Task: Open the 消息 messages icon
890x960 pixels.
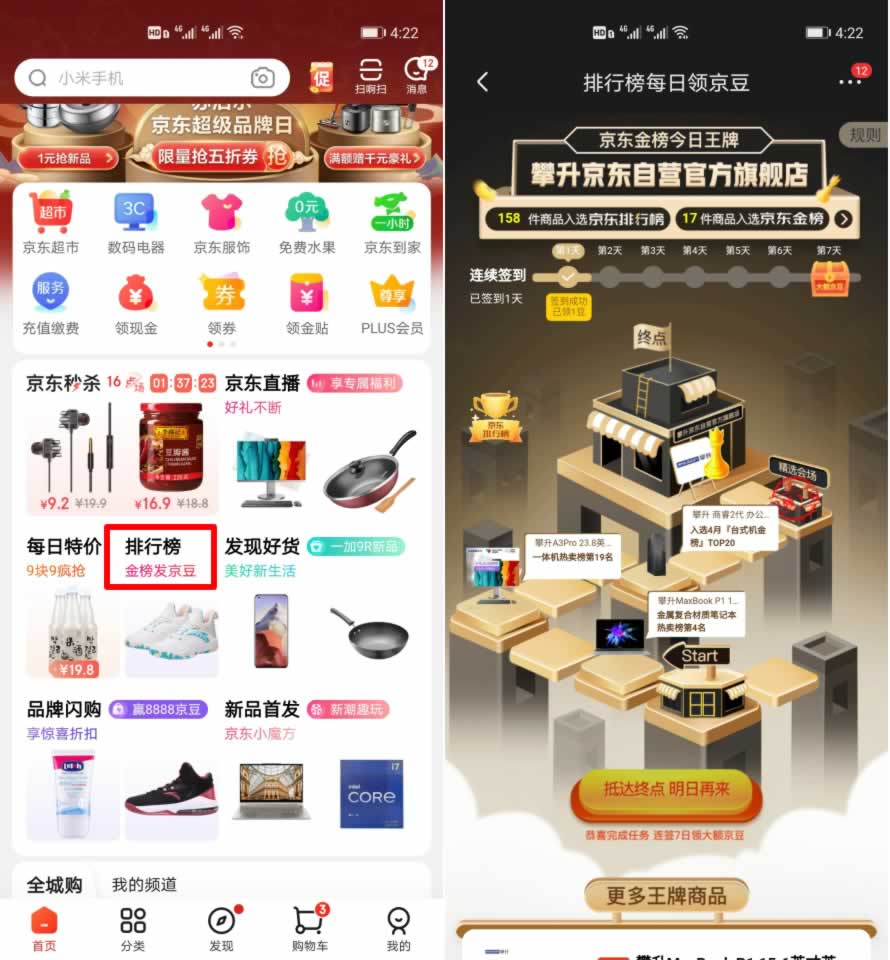Action: coord(416,76)
